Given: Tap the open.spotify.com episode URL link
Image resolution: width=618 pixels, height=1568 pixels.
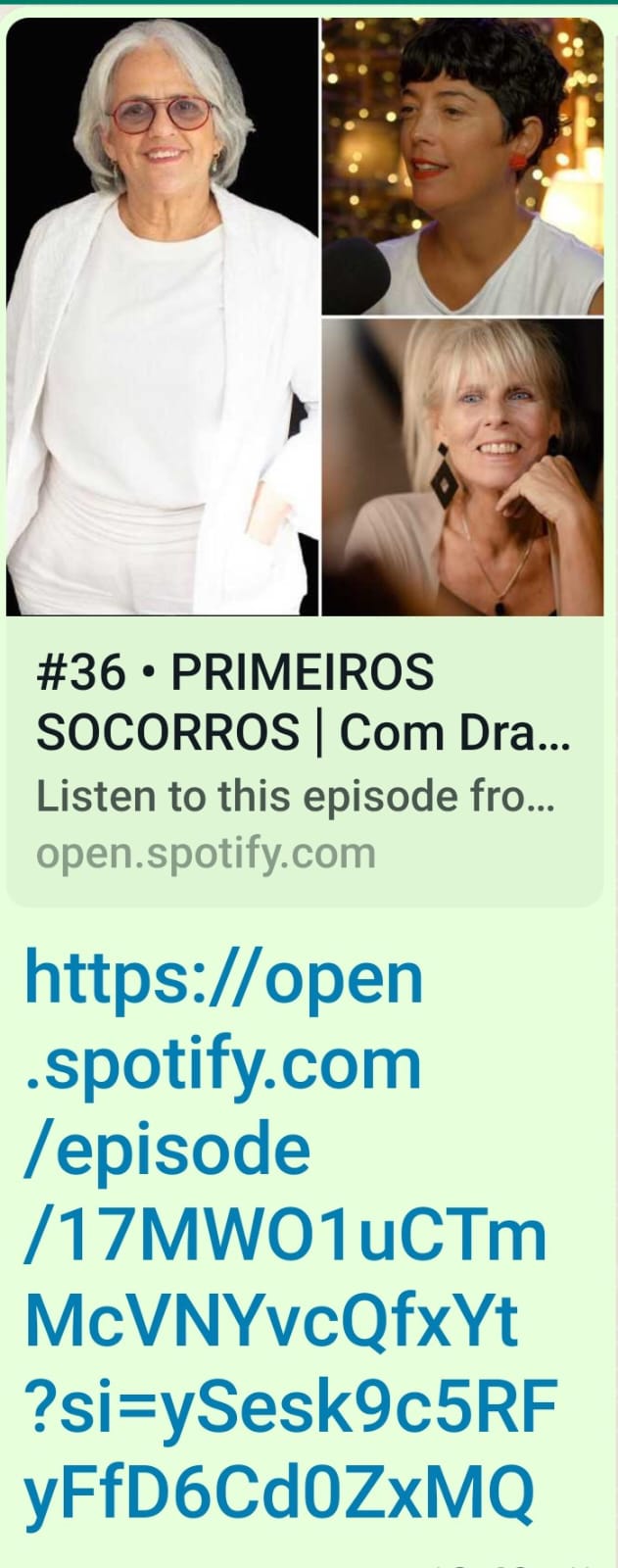Looking at the screenshot, I should (284, 1235).
